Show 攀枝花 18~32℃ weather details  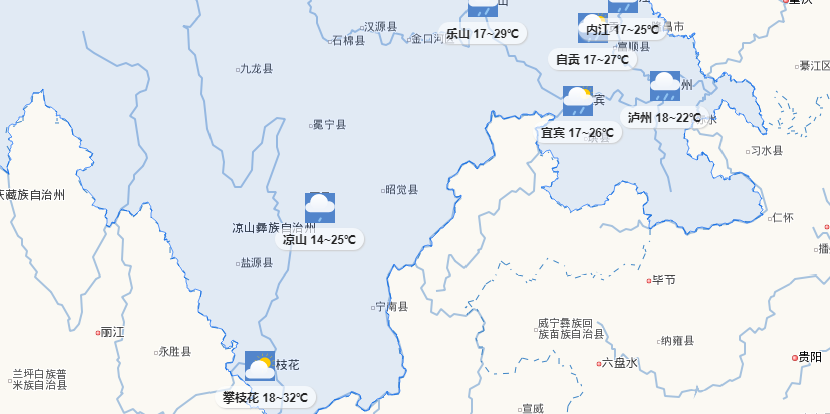[268, 397]
